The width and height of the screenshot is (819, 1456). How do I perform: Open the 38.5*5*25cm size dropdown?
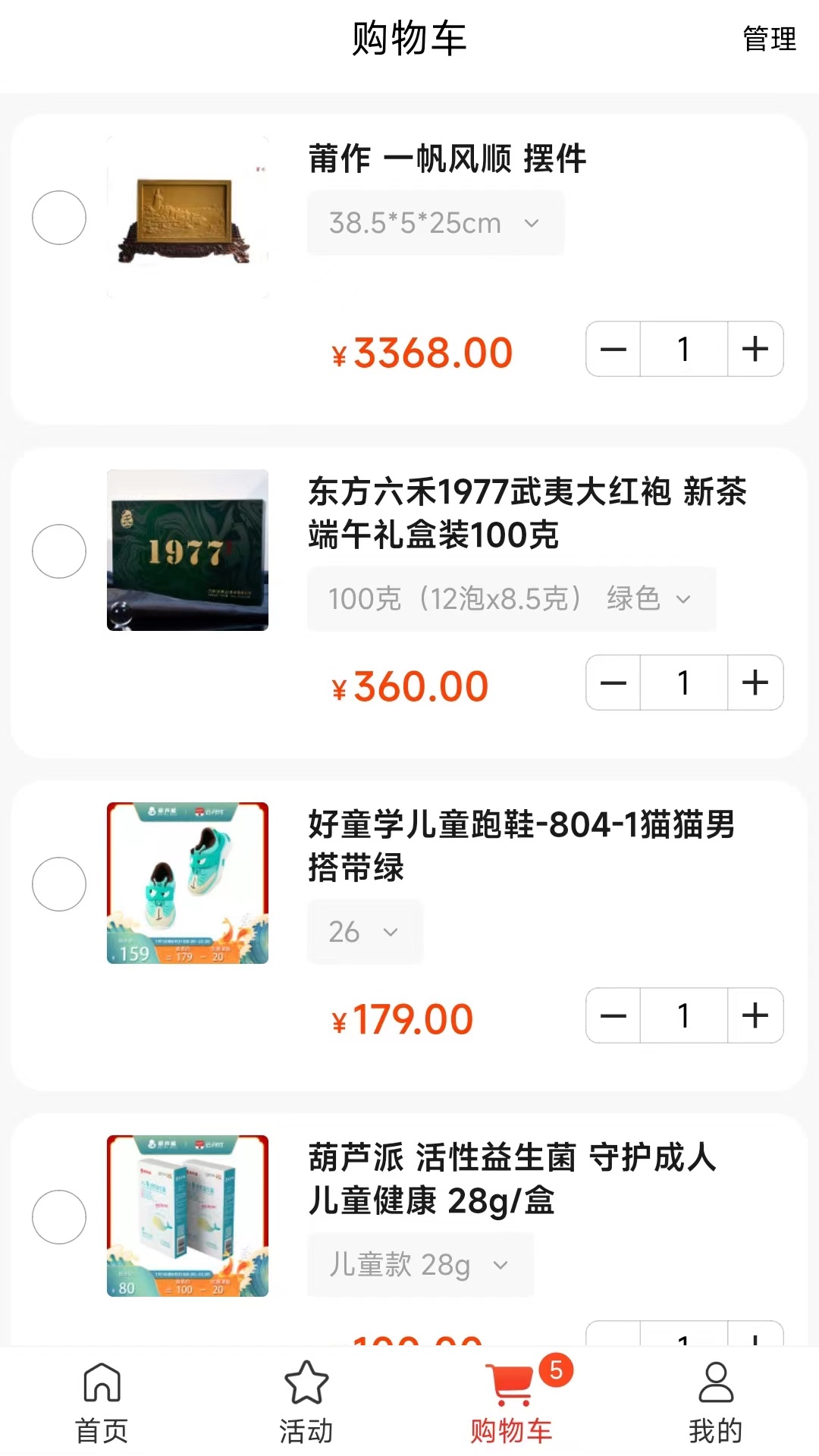click(x=435, y=222)
